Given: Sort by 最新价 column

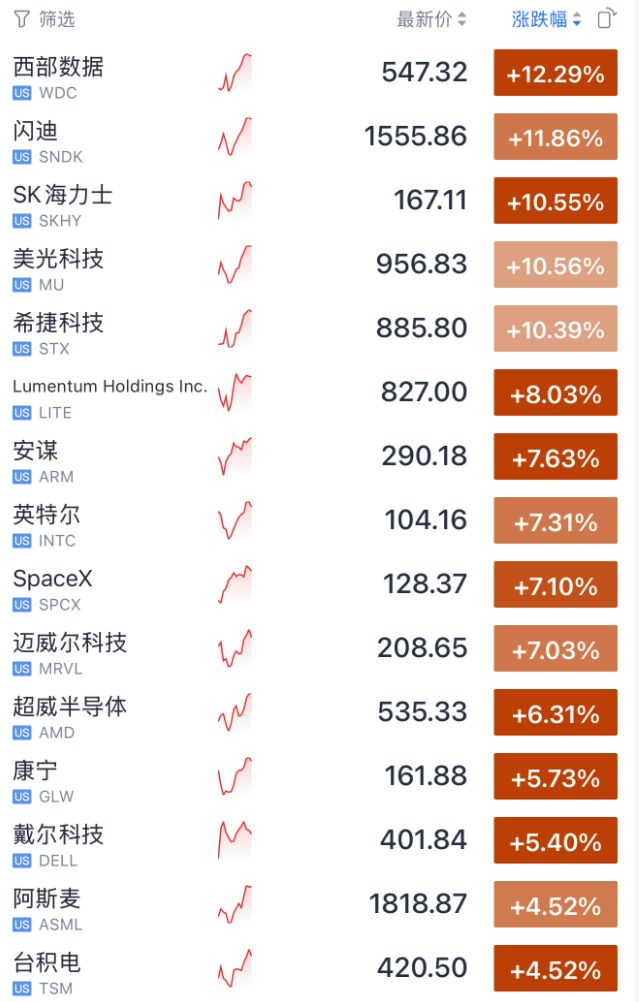Looking at the screenshot, I should (431, 19).
